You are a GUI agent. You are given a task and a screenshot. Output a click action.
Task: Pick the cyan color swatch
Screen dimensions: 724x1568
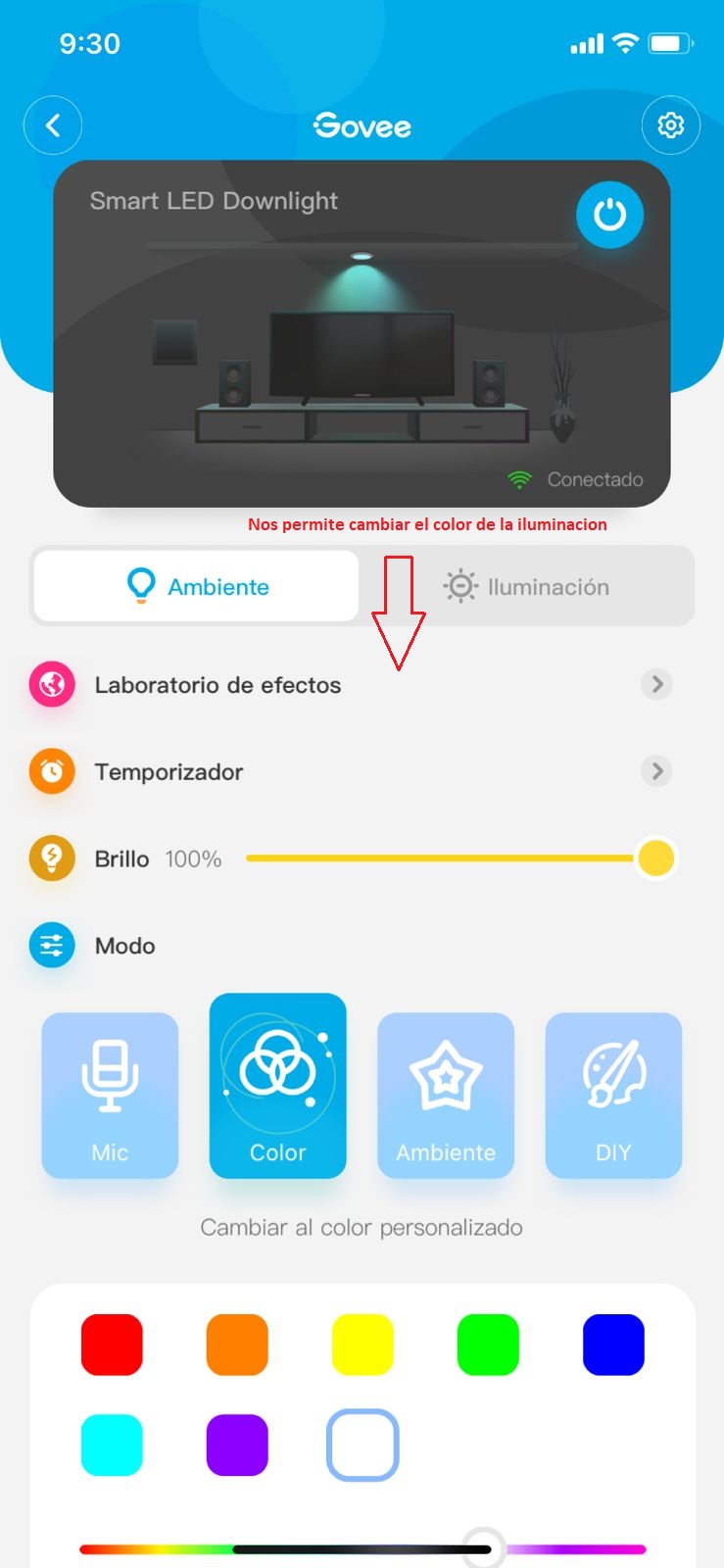click(x=112, y=1445)
